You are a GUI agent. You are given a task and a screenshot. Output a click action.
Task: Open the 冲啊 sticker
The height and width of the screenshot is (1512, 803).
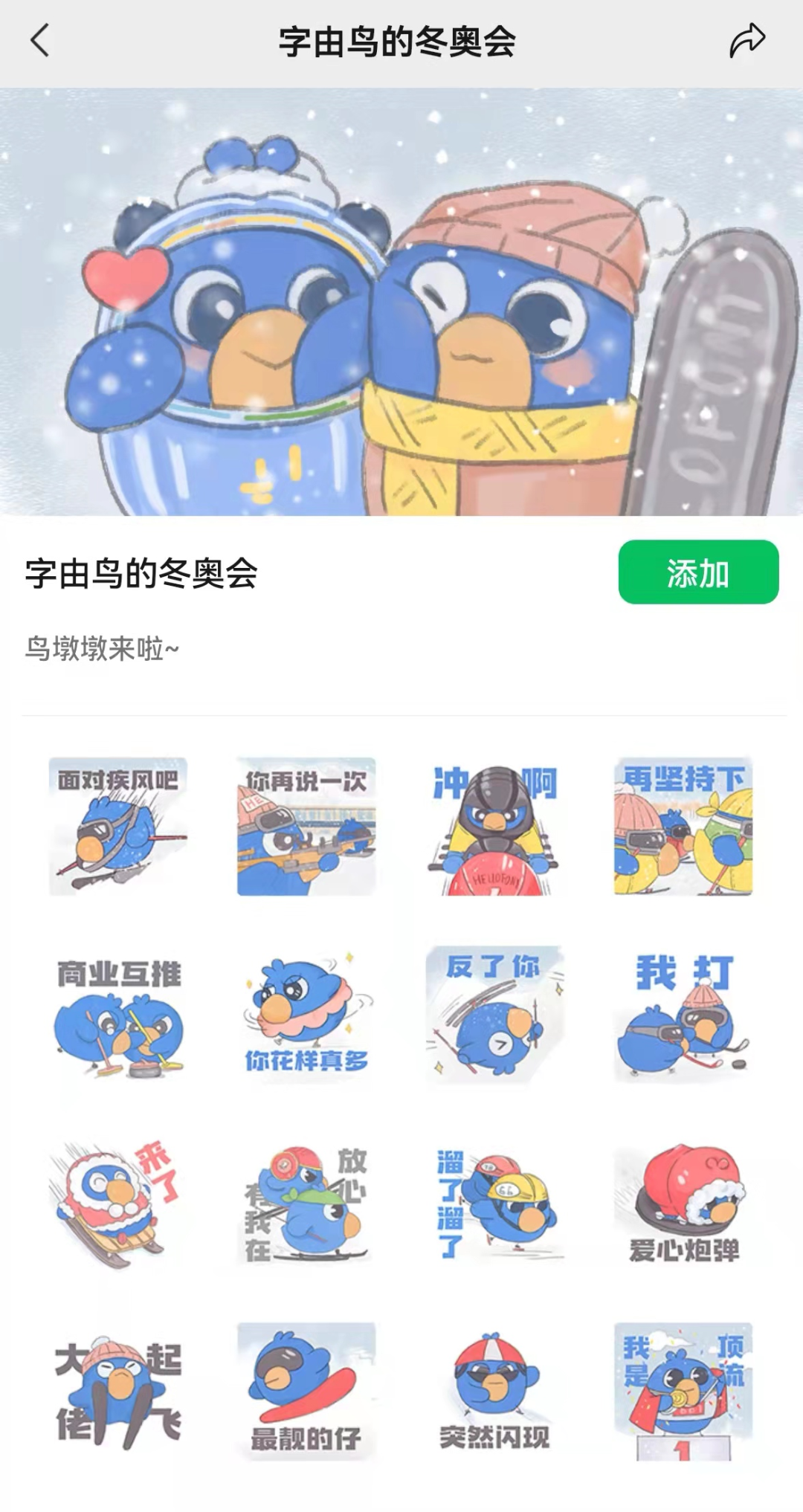tap(494, 827)
